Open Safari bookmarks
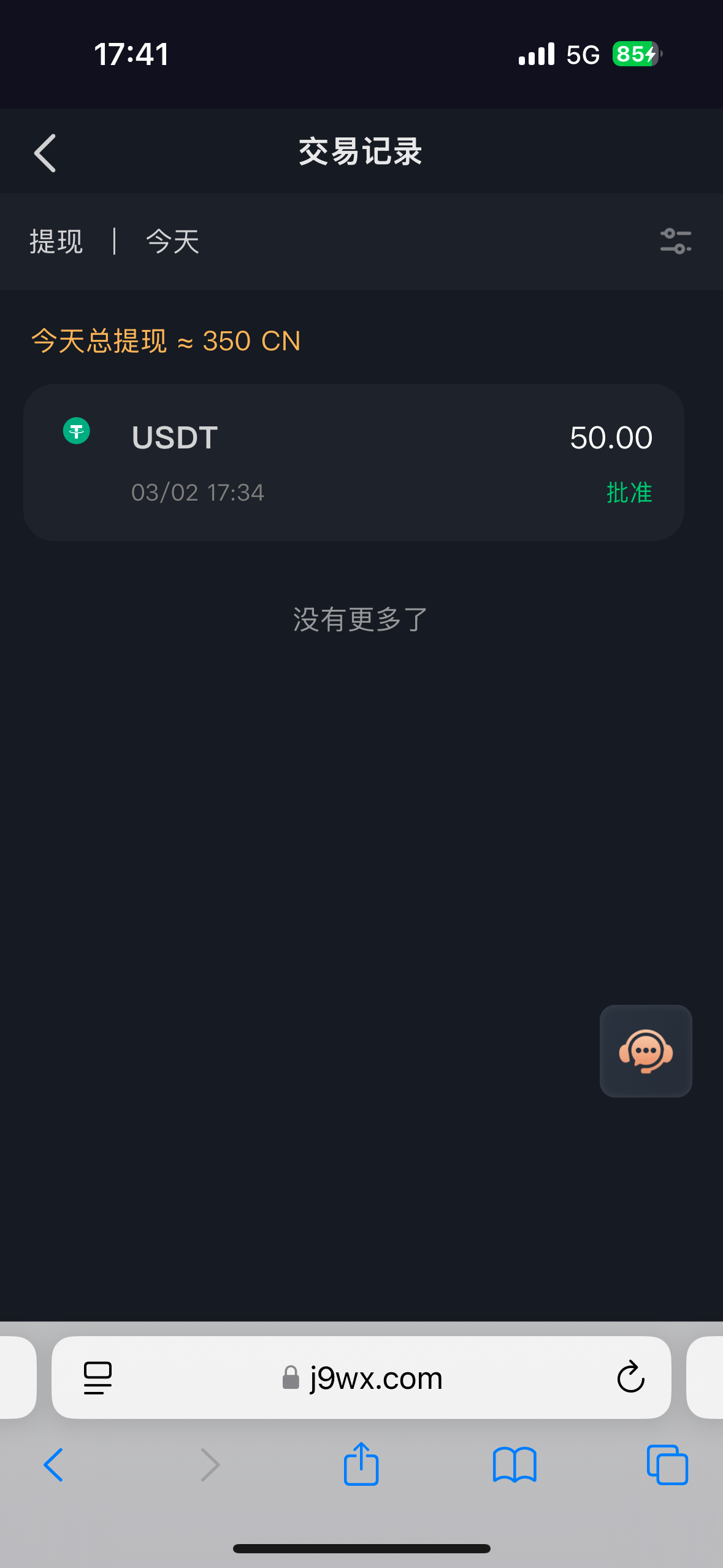Image resolution: width=723 pixels, height=1568 pixels. [515, 1465]
